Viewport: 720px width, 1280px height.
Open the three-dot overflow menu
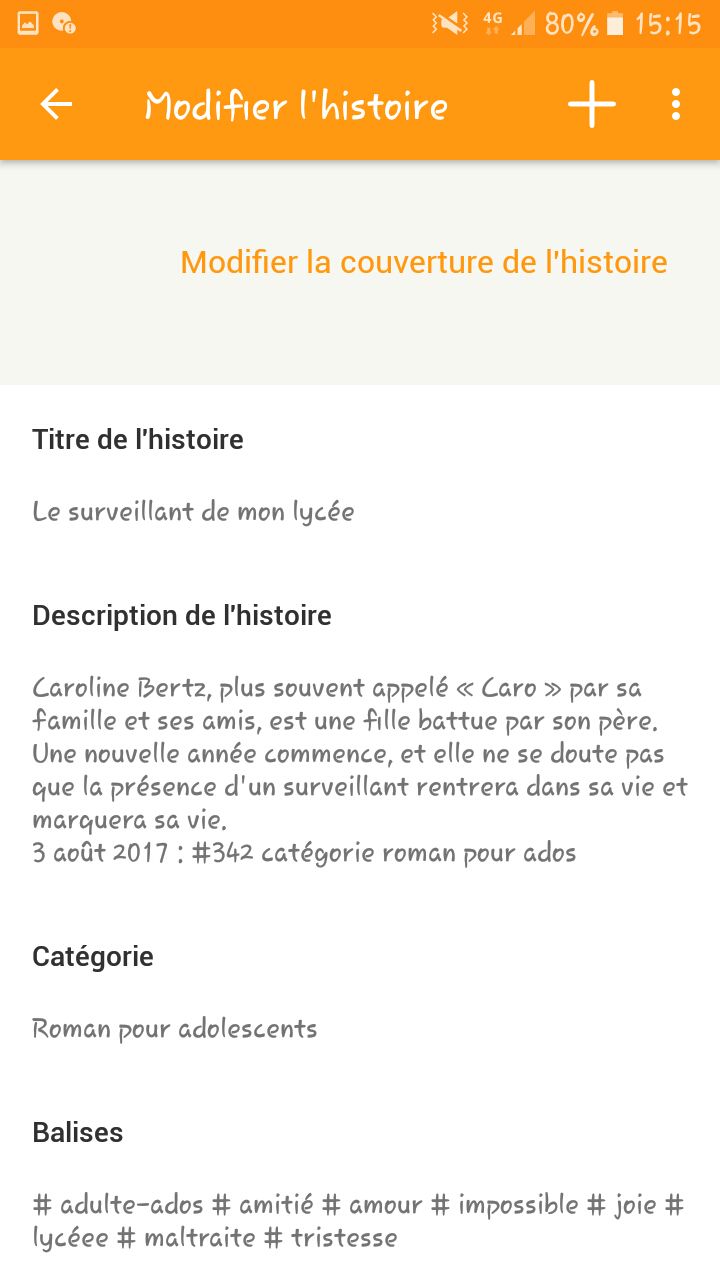[676, 104]
